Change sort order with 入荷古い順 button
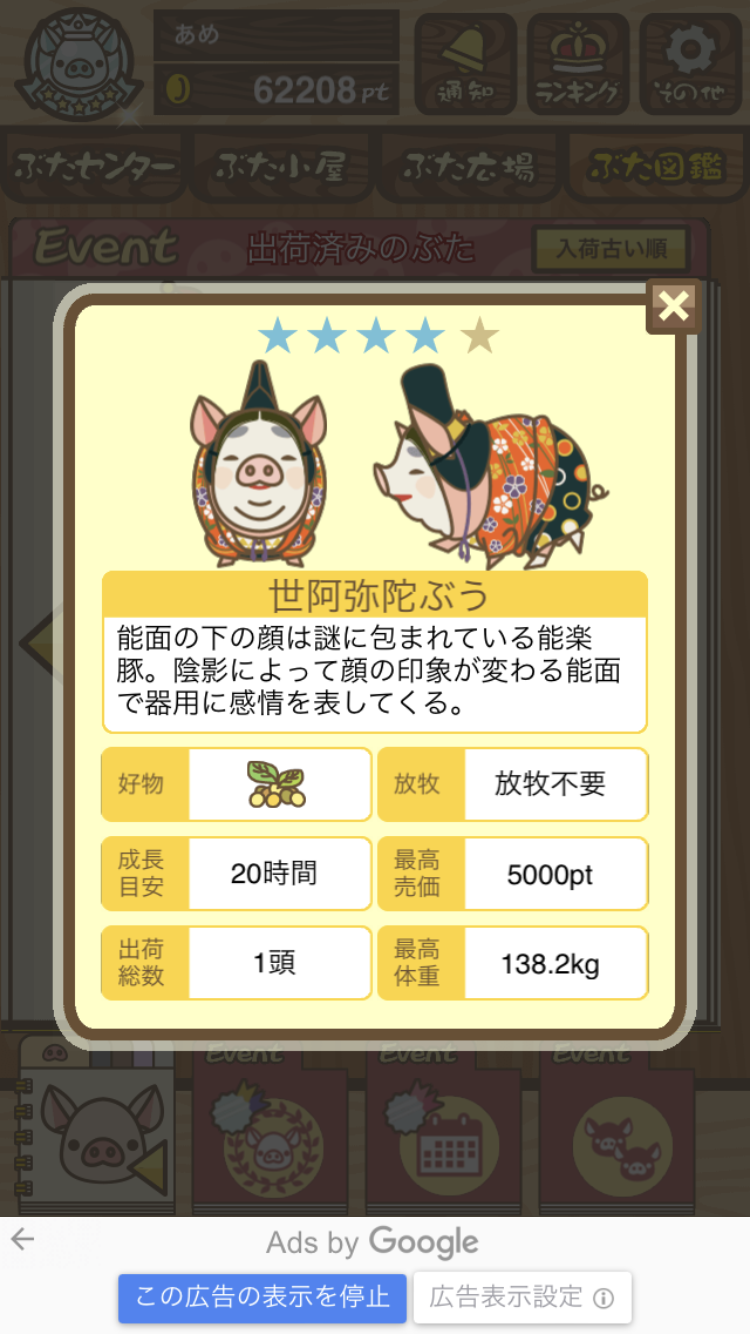Viewport: 750px width, 1334px height. [x=612, y=248]
